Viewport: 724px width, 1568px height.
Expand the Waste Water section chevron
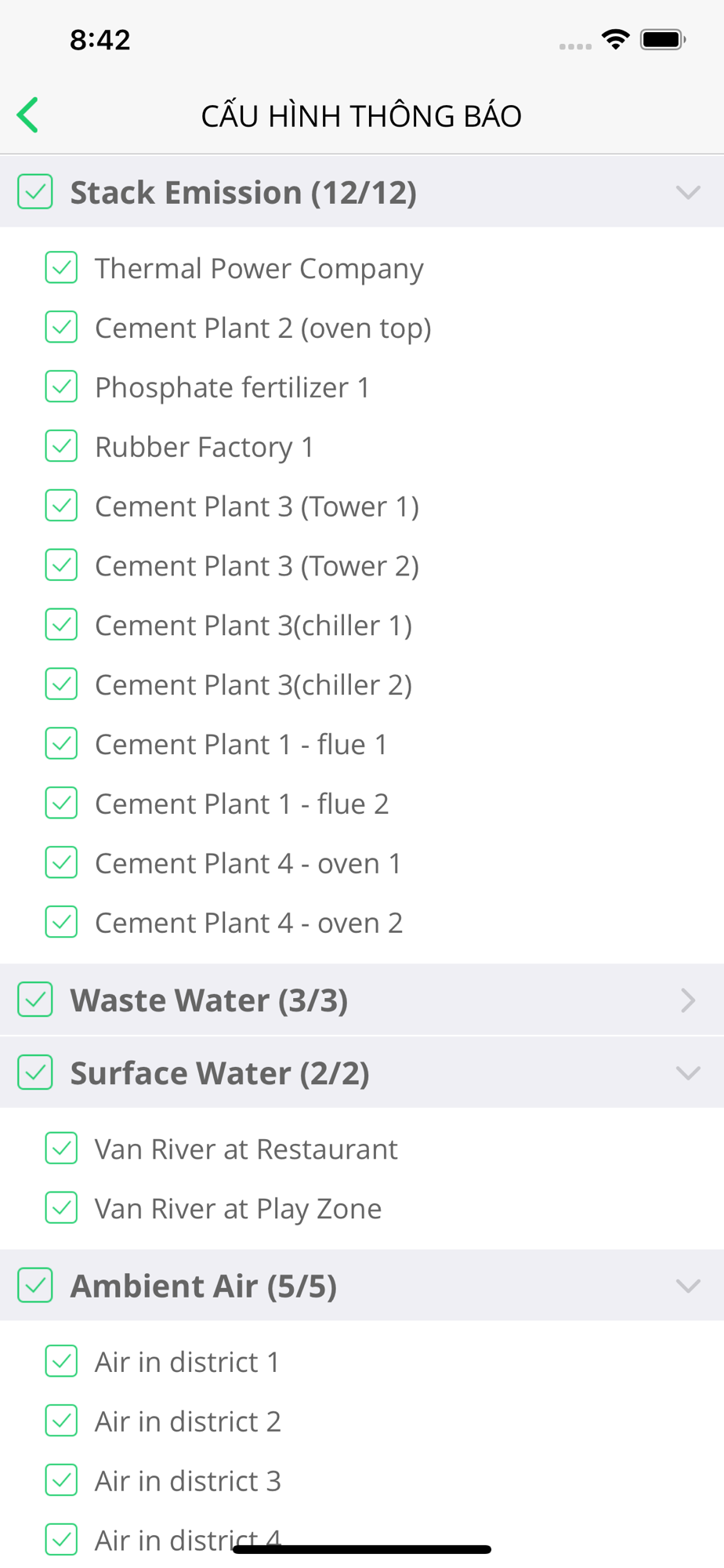688,1000
